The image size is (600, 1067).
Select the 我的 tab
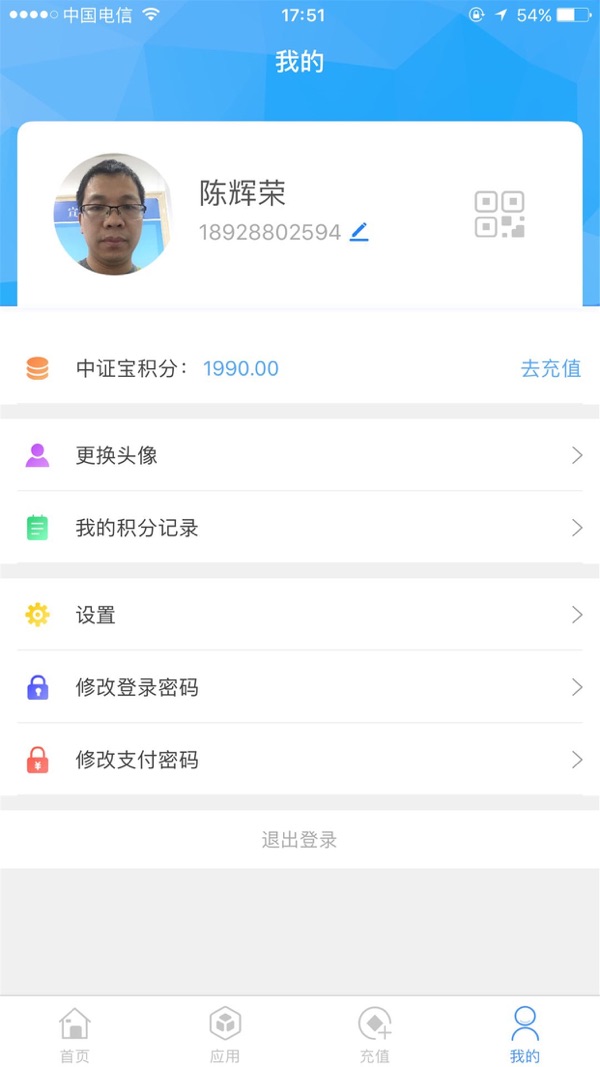coord(525,1033)
